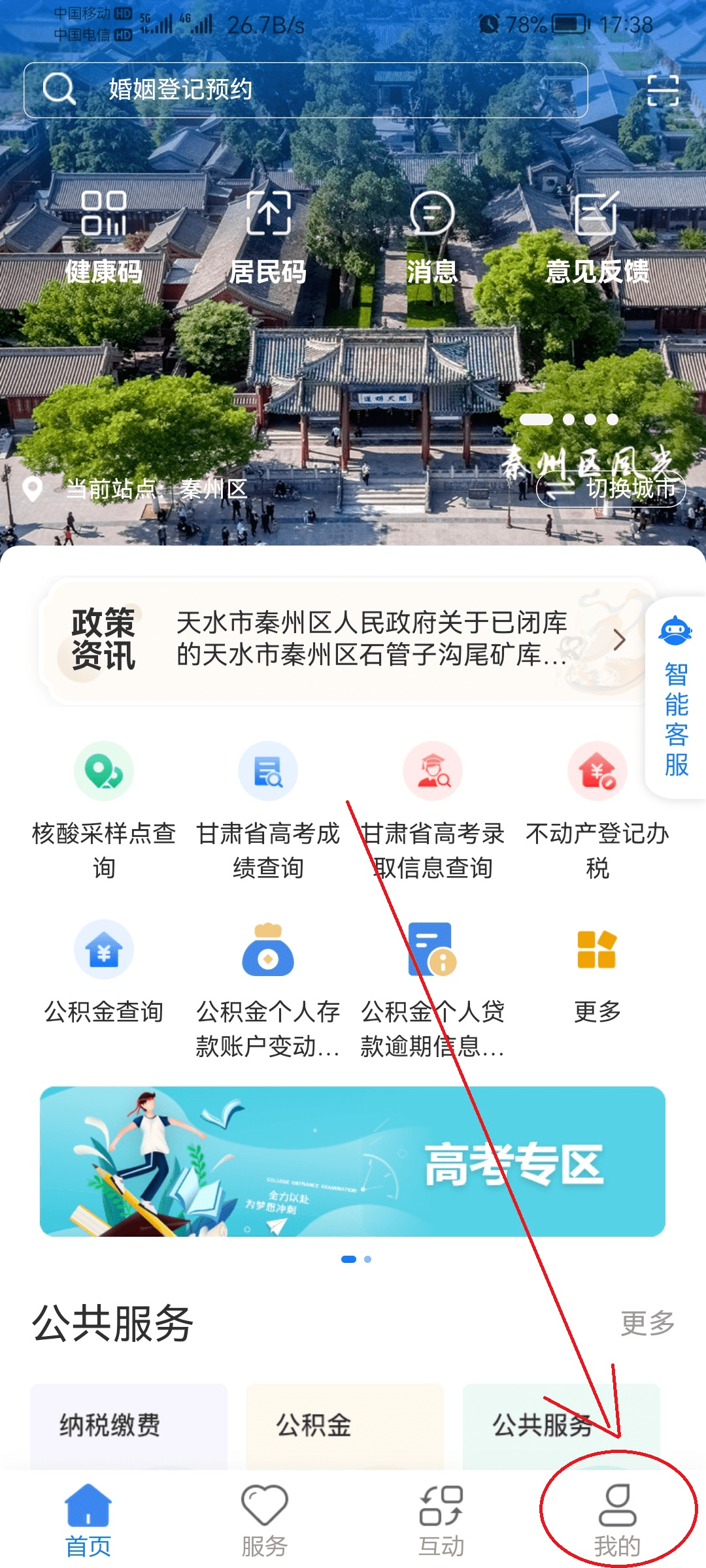Show 更多 services in the grid
The image size is (706, 1568).
597,972
